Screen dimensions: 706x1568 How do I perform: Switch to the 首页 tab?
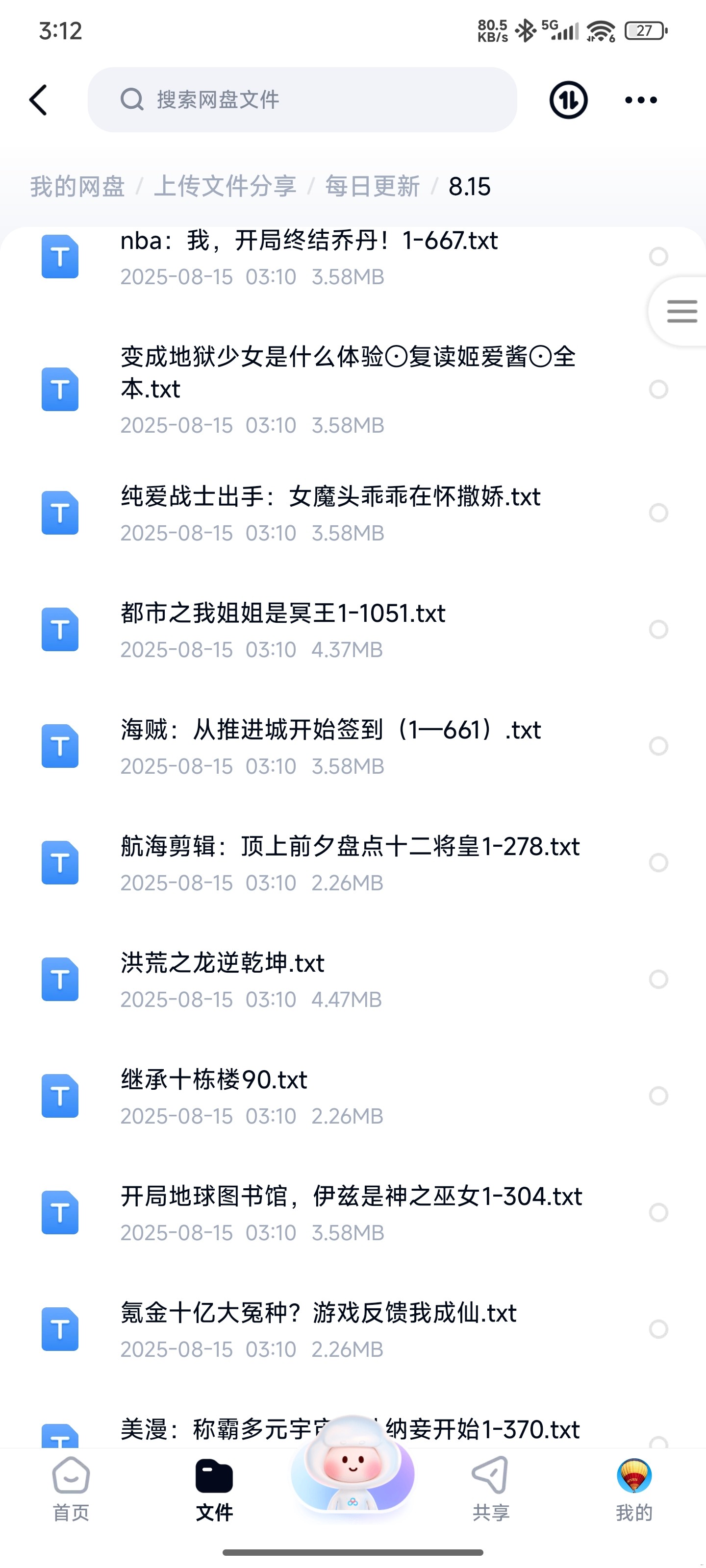71,1487
